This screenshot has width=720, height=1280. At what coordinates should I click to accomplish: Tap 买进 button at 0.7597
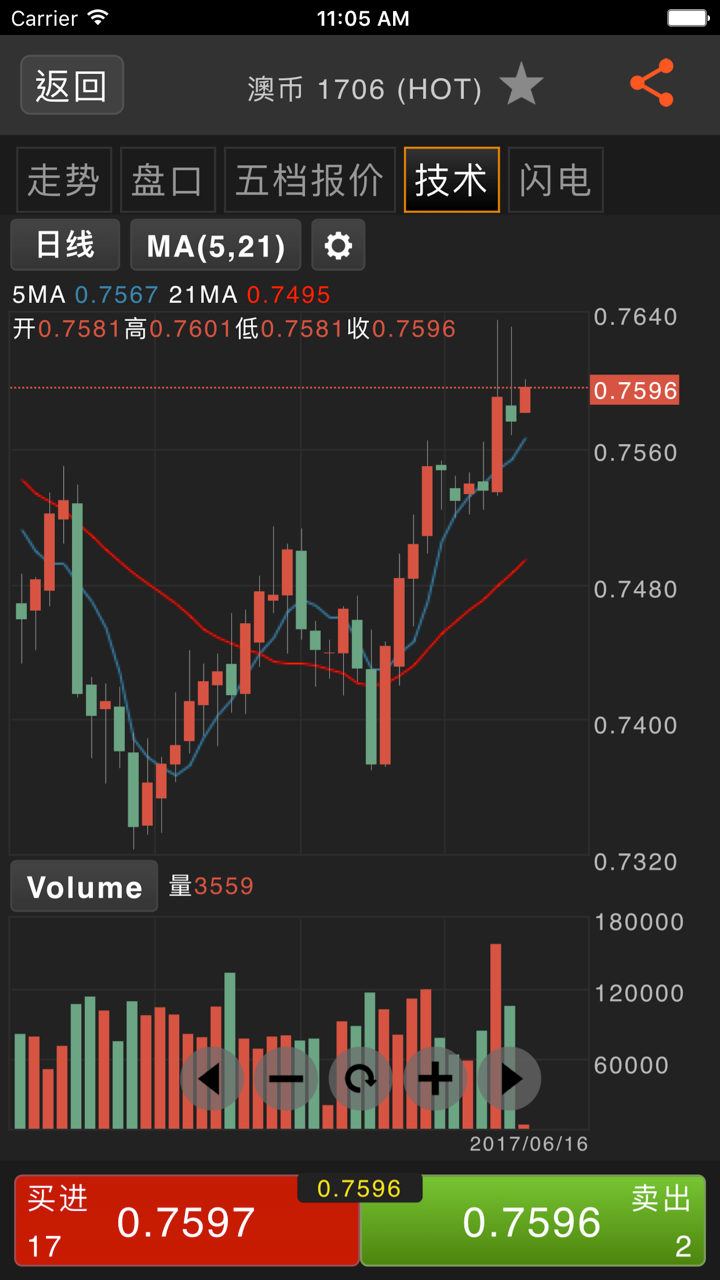[186, 1221]
